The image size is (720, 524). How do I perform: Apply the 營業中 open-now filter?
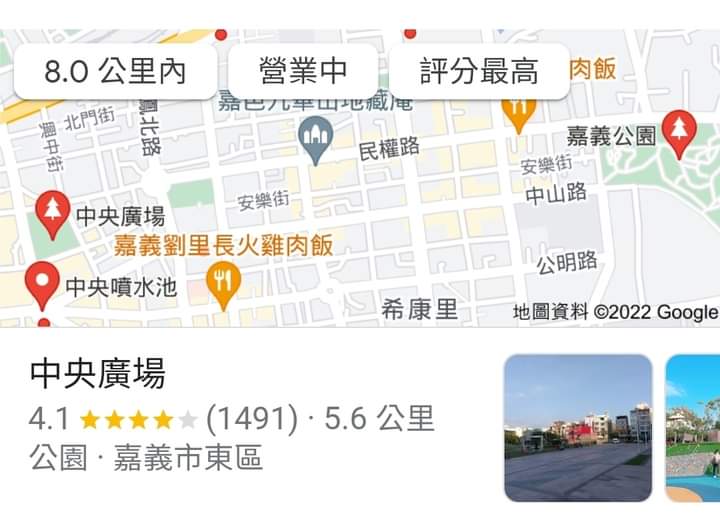pyautogui.click(x=302, y=72)
